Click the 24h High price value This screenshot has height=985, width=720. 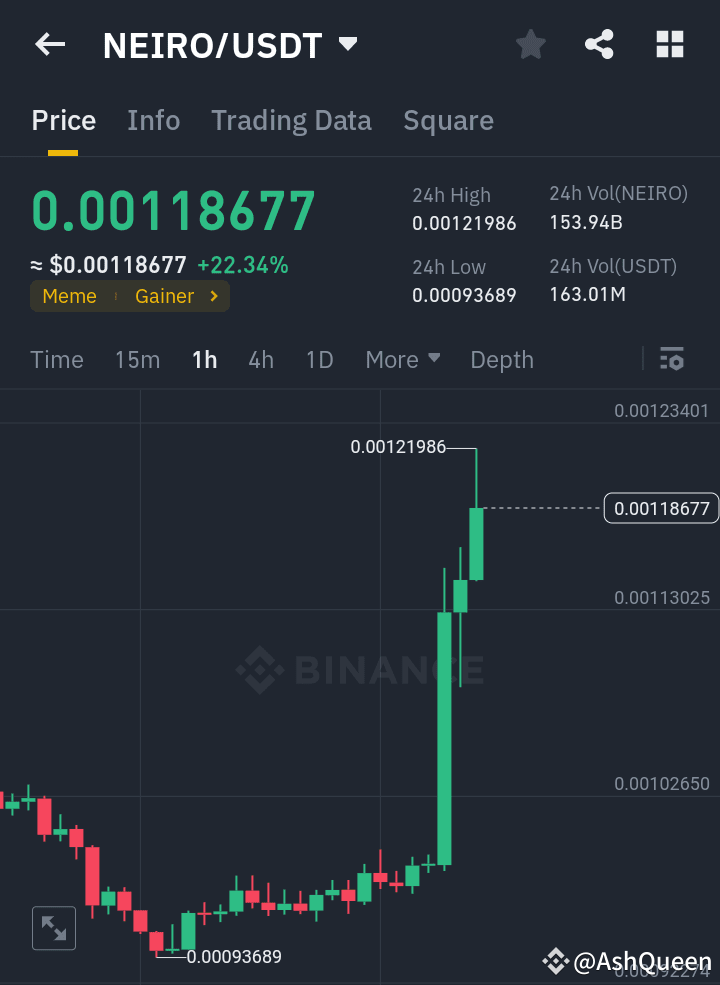tap(464, 224)
